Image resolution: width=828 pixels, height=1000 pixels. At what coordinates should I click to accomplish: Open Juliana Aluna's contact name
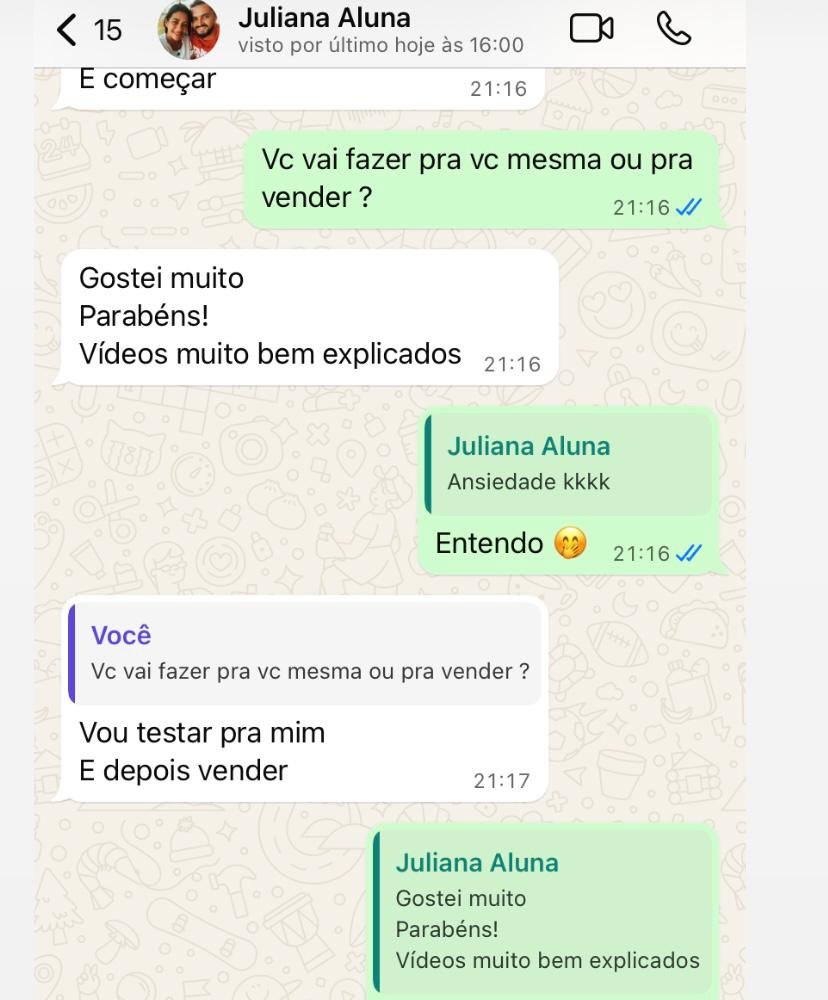coord(323,17)
